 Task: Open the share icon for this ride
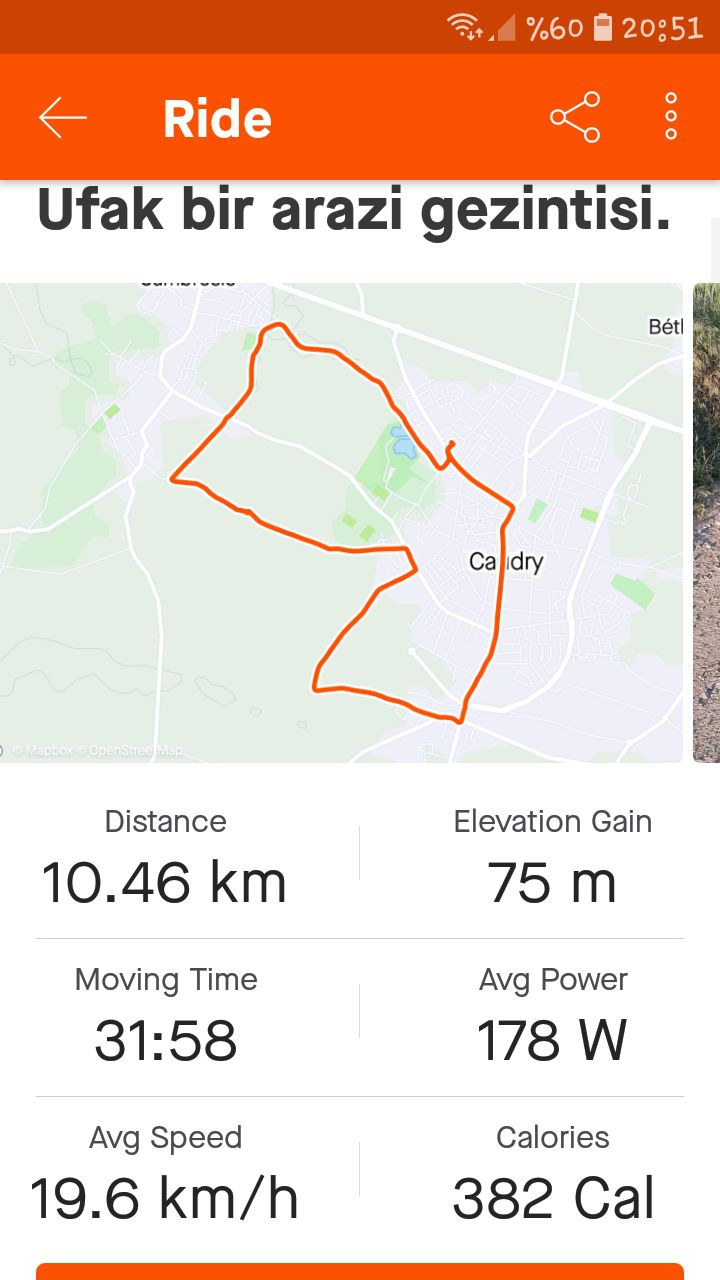(575, 116)
